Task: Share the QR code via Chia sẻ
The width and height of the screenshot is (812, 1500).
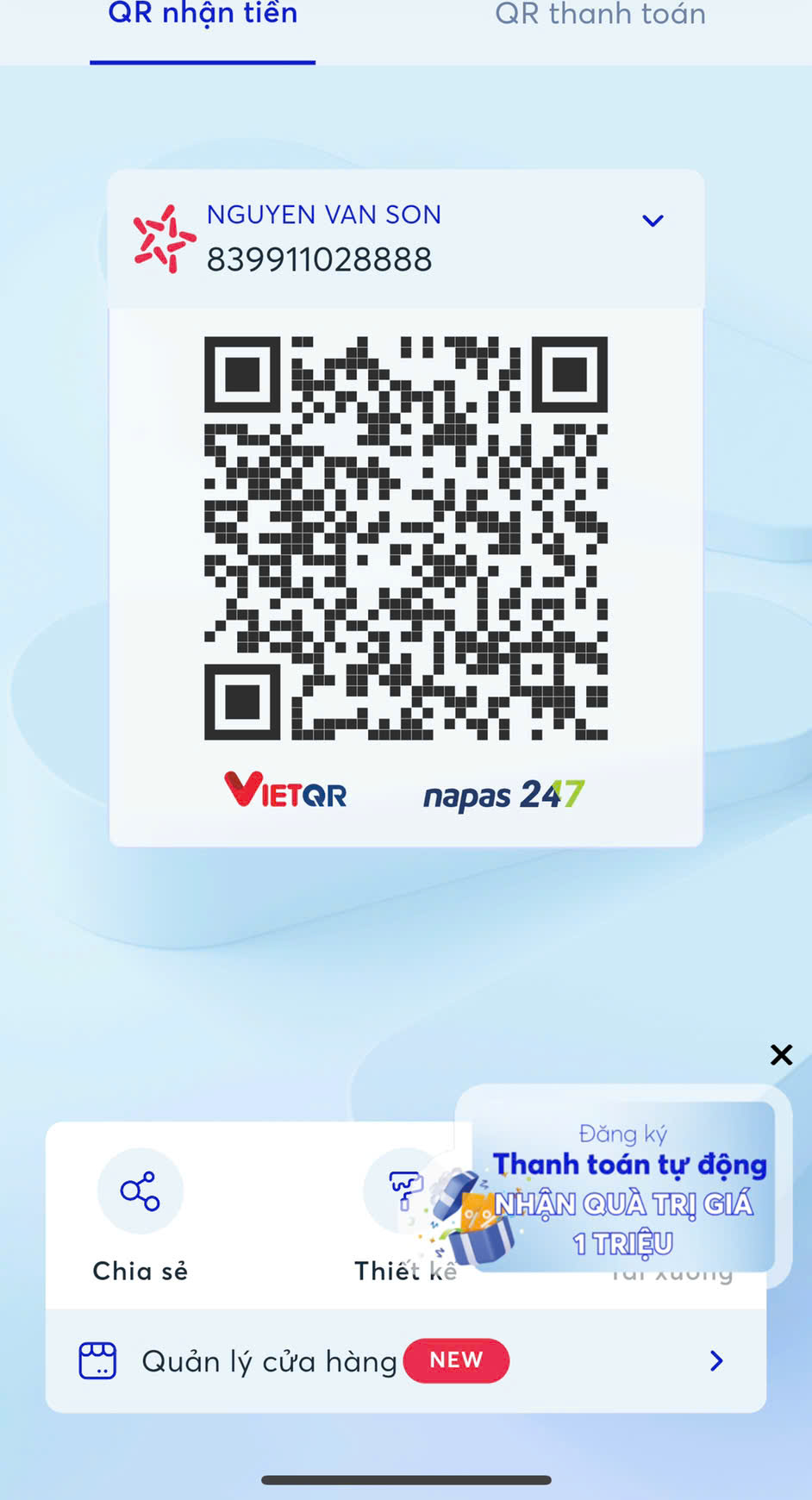Action: (x=141, y=1216)
